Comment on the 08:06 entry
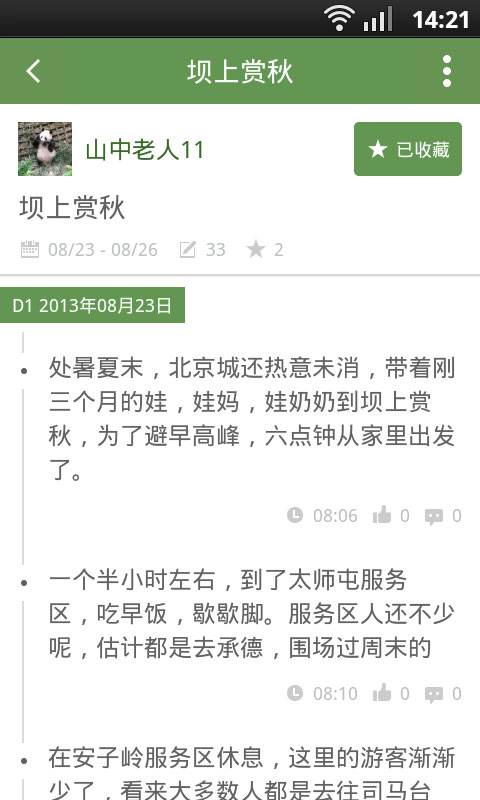 (443, 516)
